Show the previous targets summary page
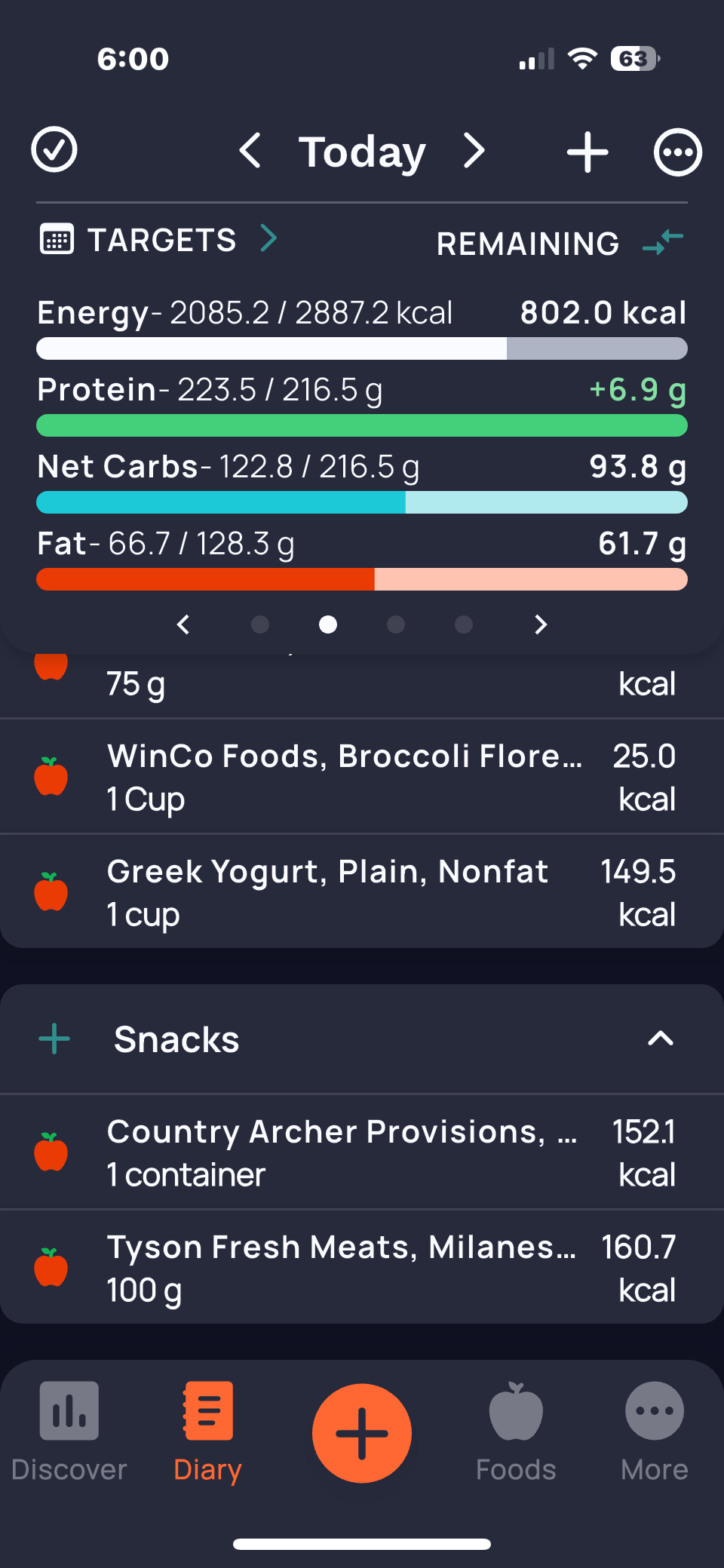 coord(183,624)
